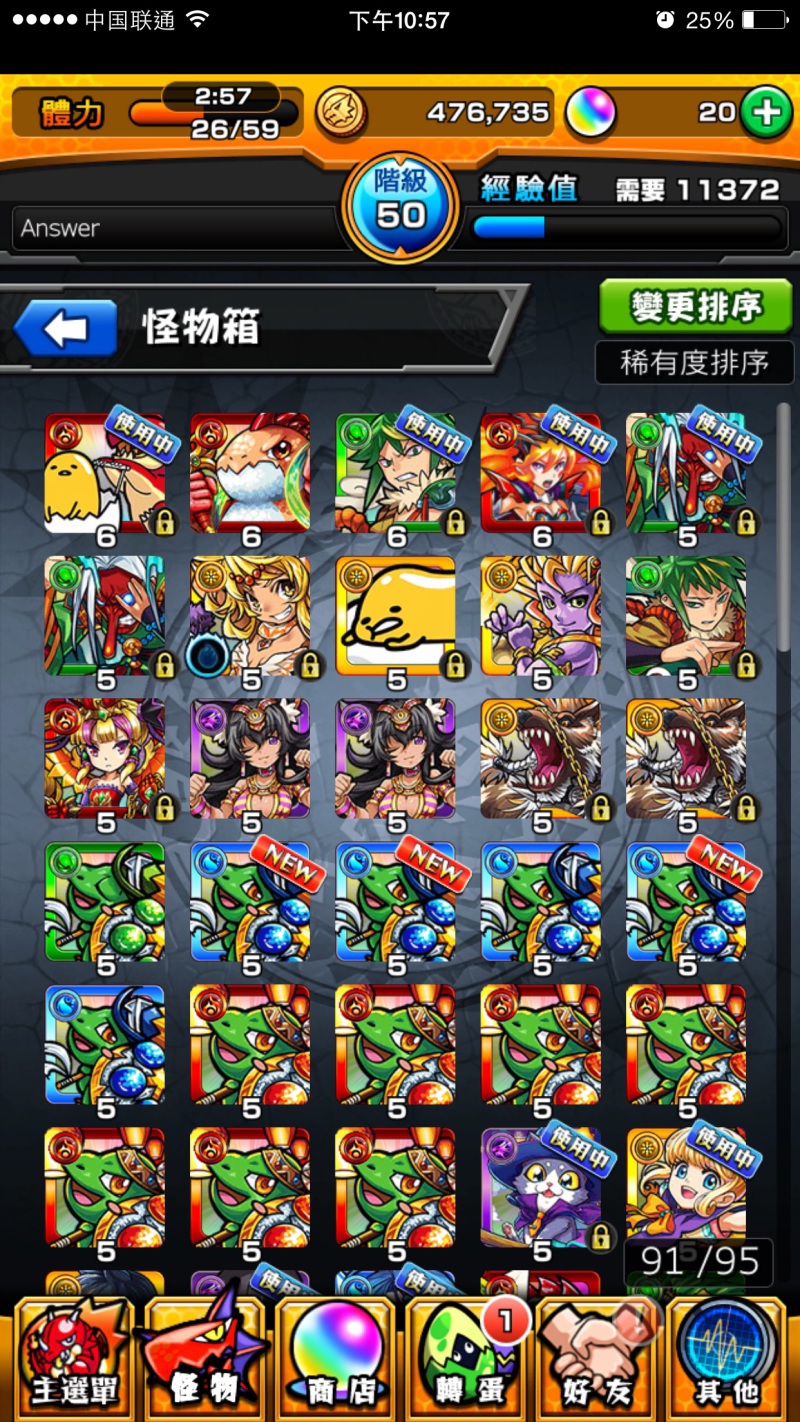Open the 轉蛋 gacha tab
Viewport: 800px width, 1422px height.
(x=467, y=1358)
